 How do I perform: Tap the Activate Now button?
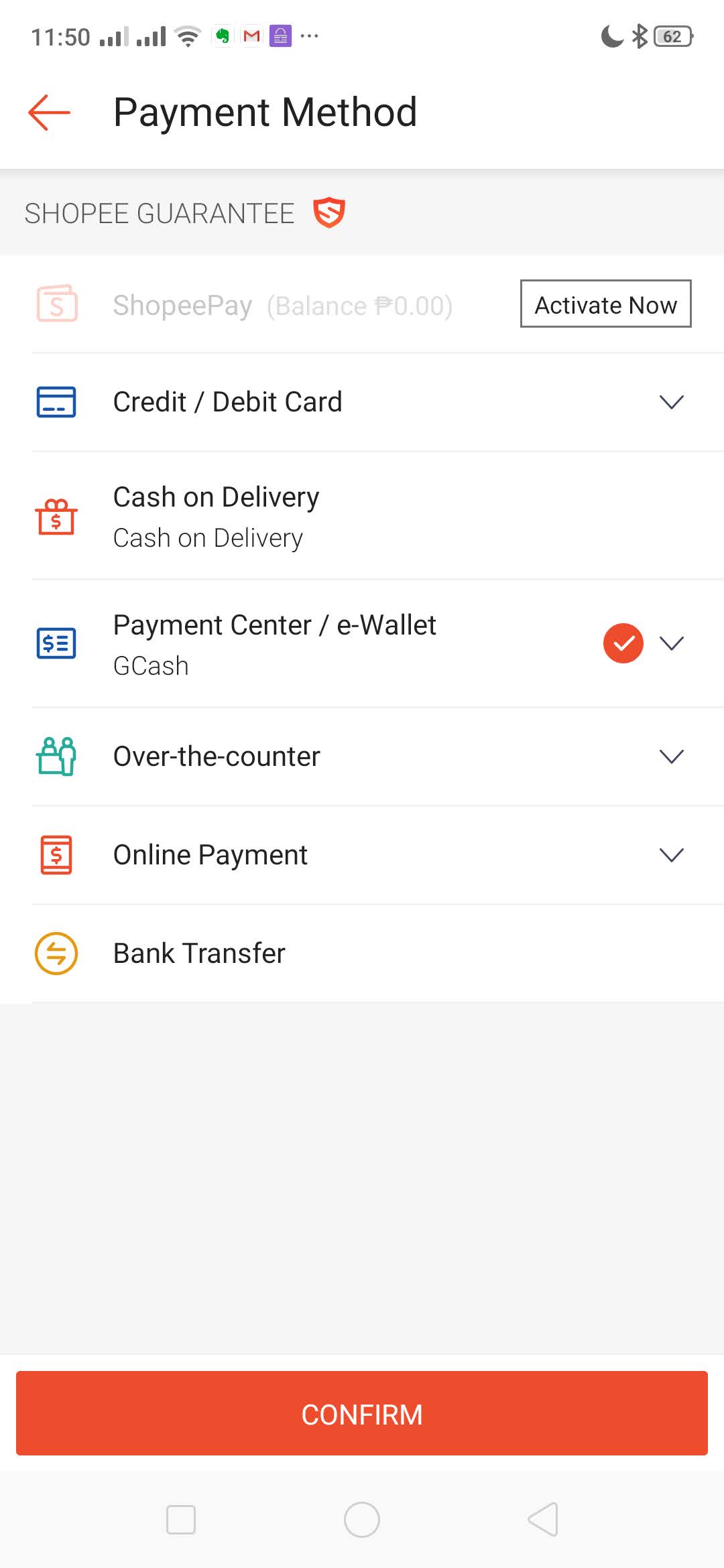605,304
